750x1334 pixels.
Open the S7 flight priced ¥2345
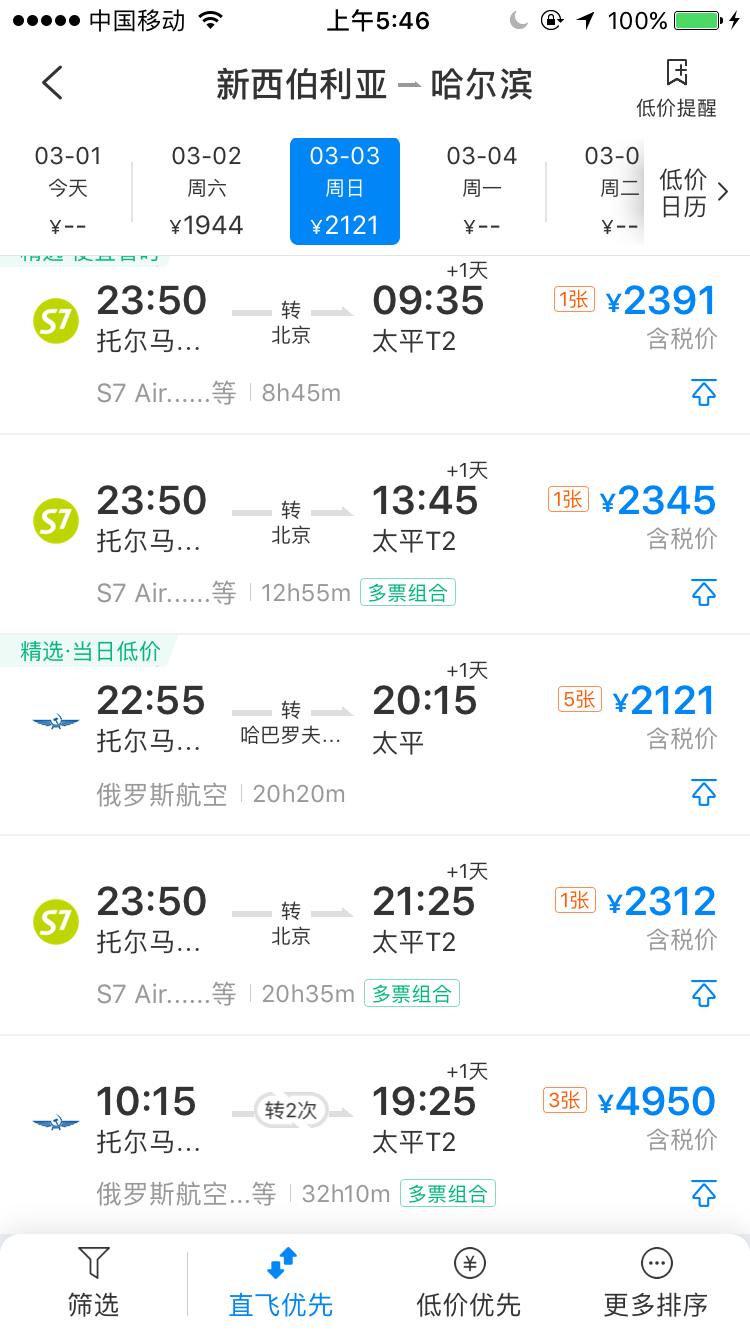coord(375,535)
